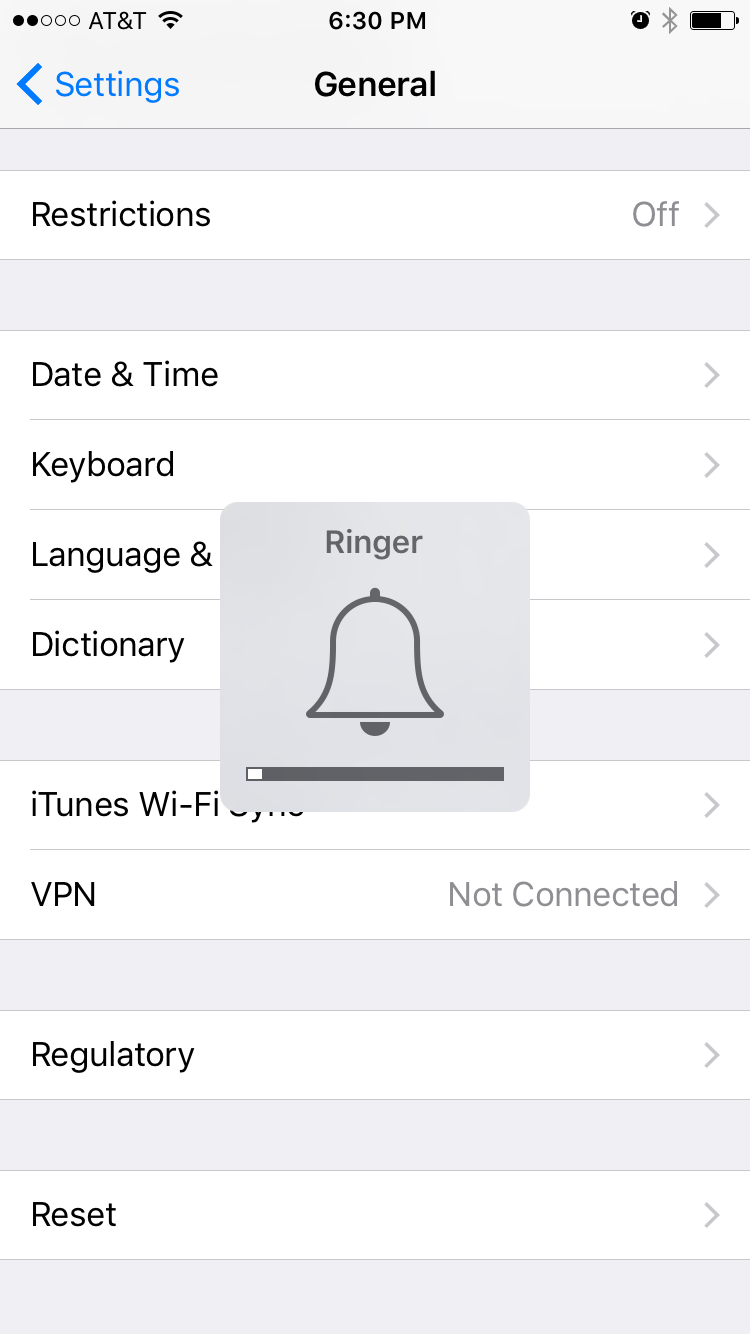Go back to Settings
Image resolution: width=750 pixels, height=1334 pixels.
pyautogui.click(x=98, y=85)
